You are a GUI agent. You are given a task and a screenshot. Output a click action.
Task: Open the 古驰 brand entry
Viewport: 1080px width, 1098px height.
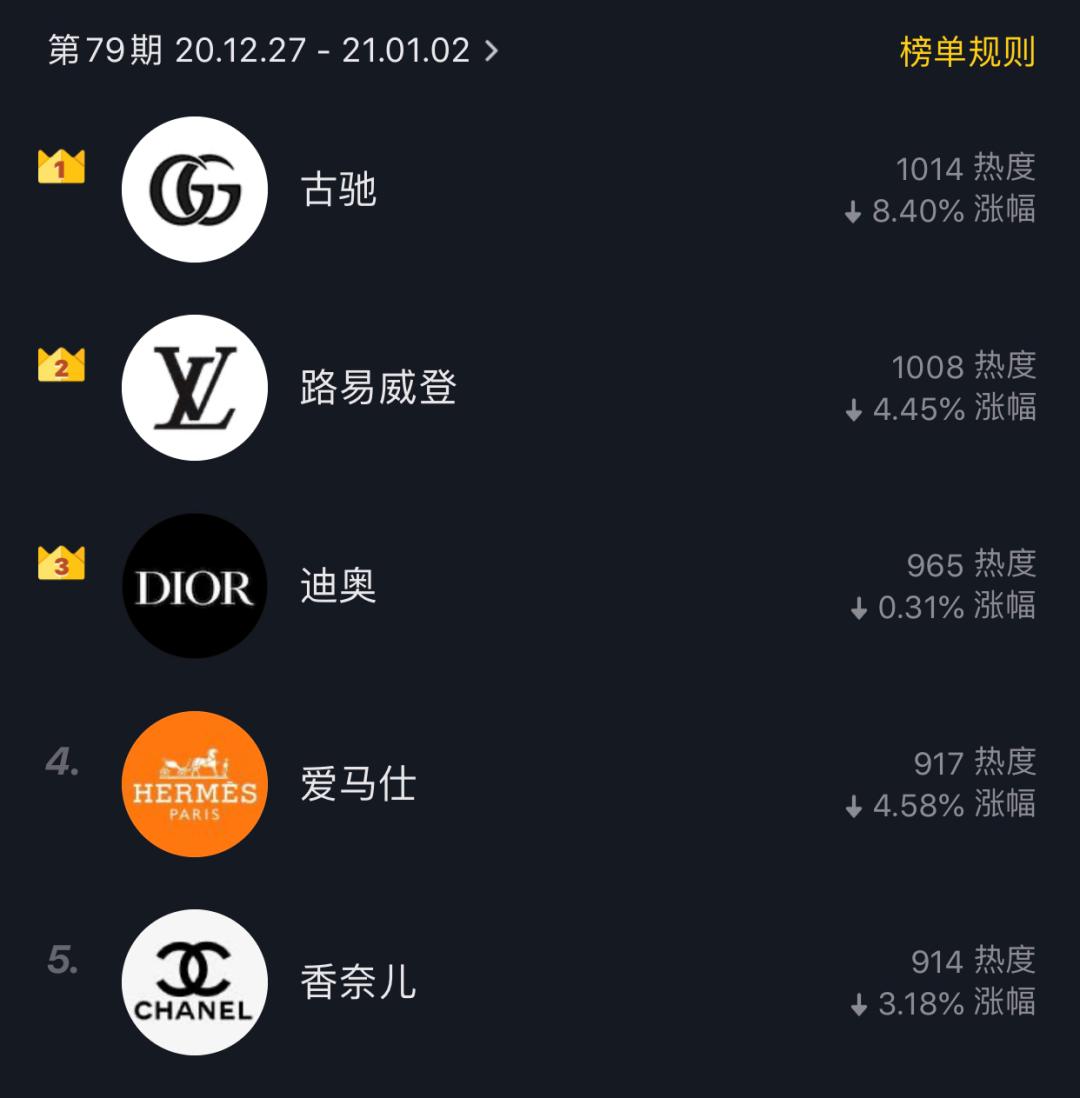(339, 190)
